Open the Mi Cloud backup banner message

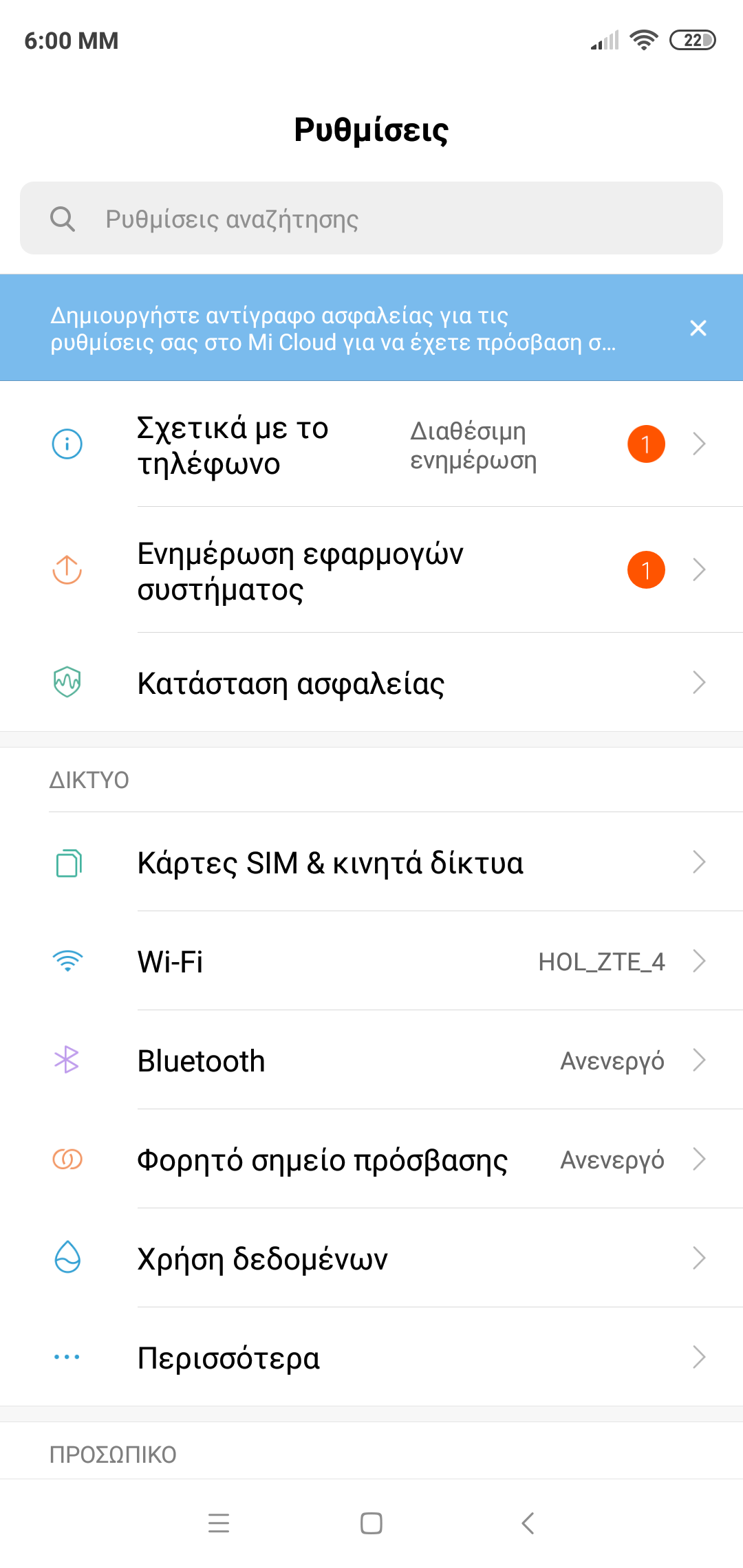click(333, 329)
